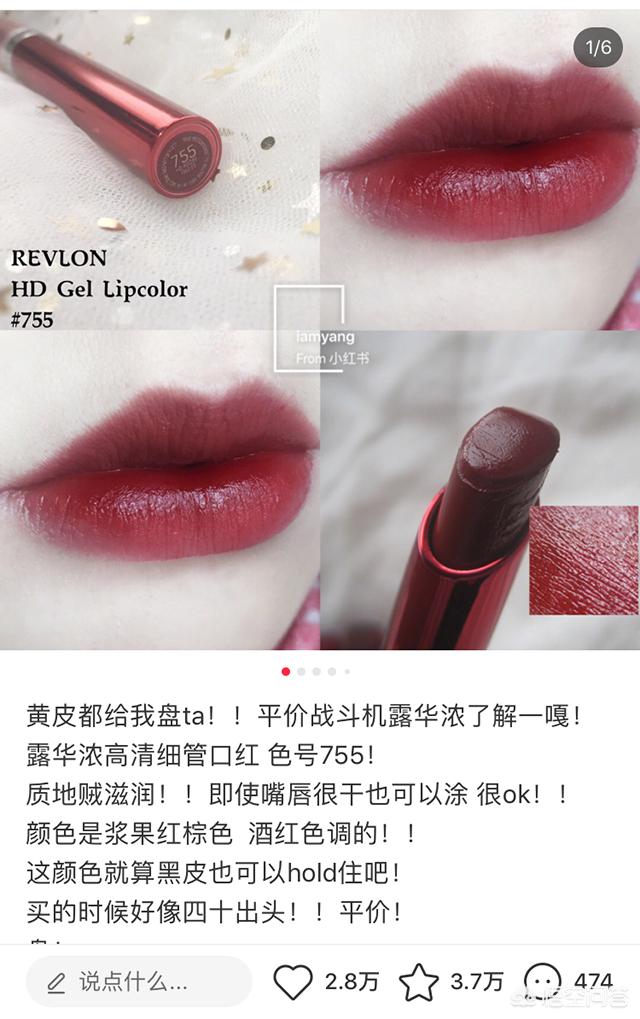The image size is (640, 1019).
Task: Tap the '说点什么' comment input field
Action: point(138,981)
